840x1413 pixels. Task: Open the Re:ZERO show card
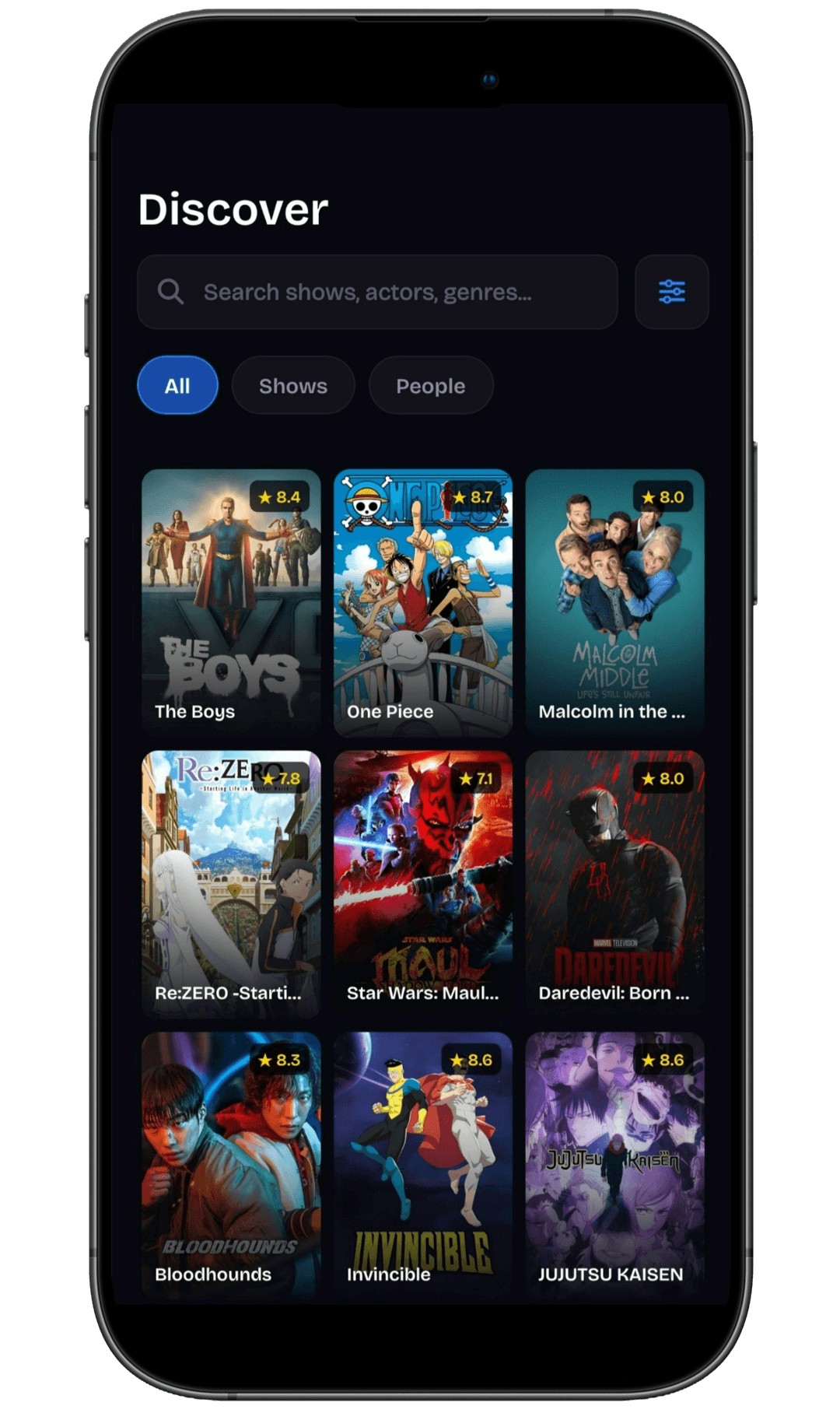[231, 883]
